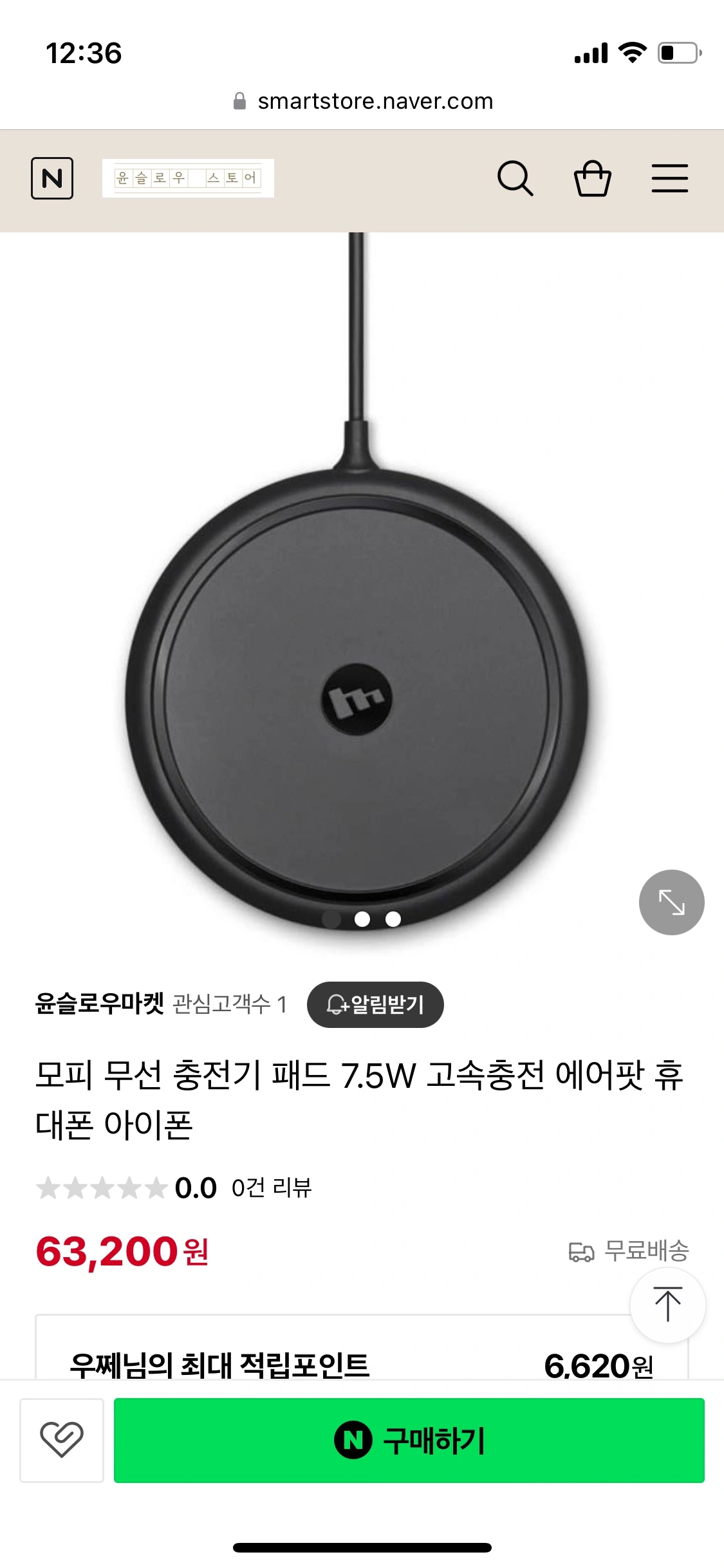This screenshot has width=724, height=1568.
Task: Select the third image page dot
Action: point(393,919)
